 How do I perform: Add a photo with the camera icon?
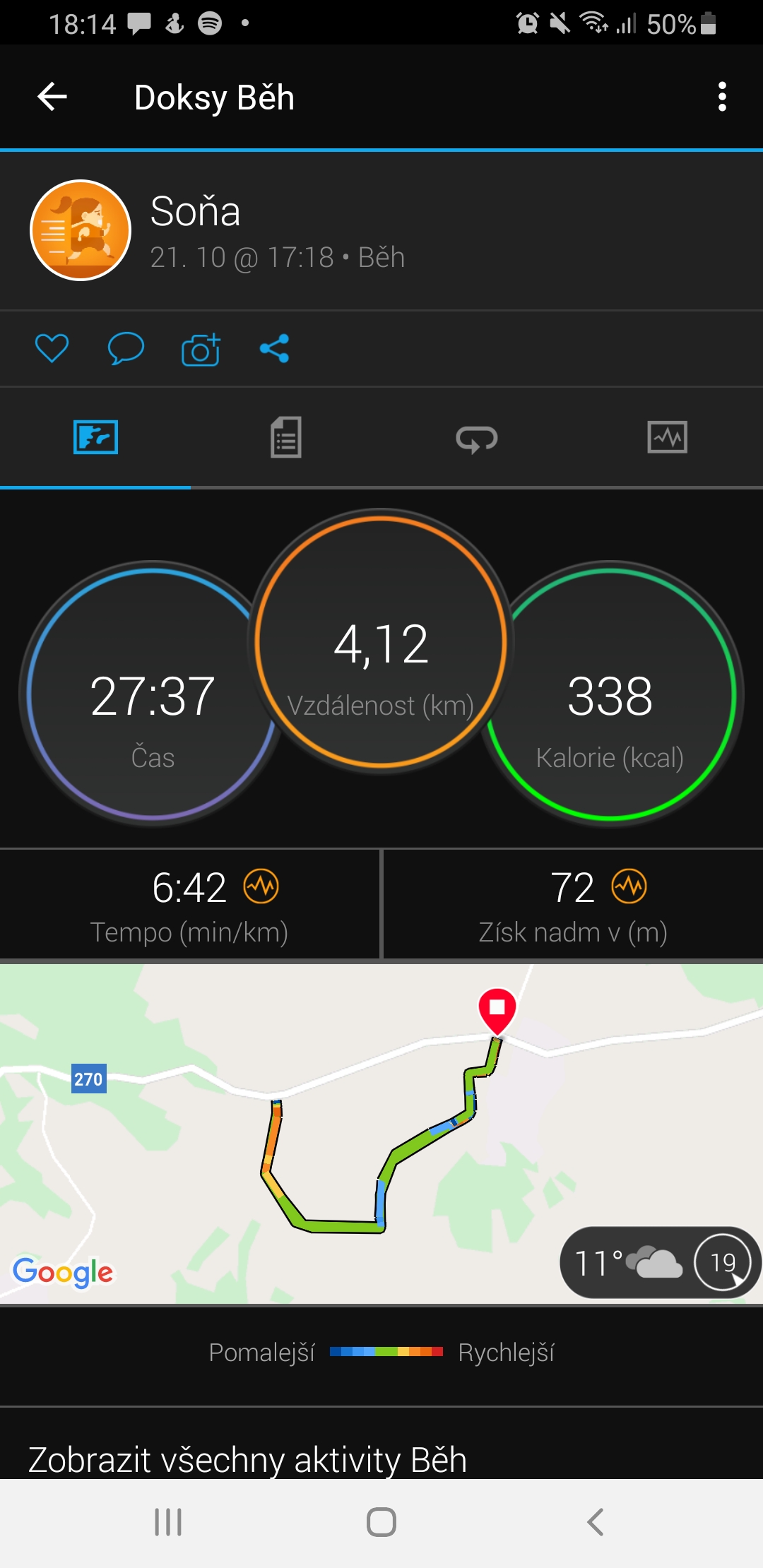pos(201,348)
